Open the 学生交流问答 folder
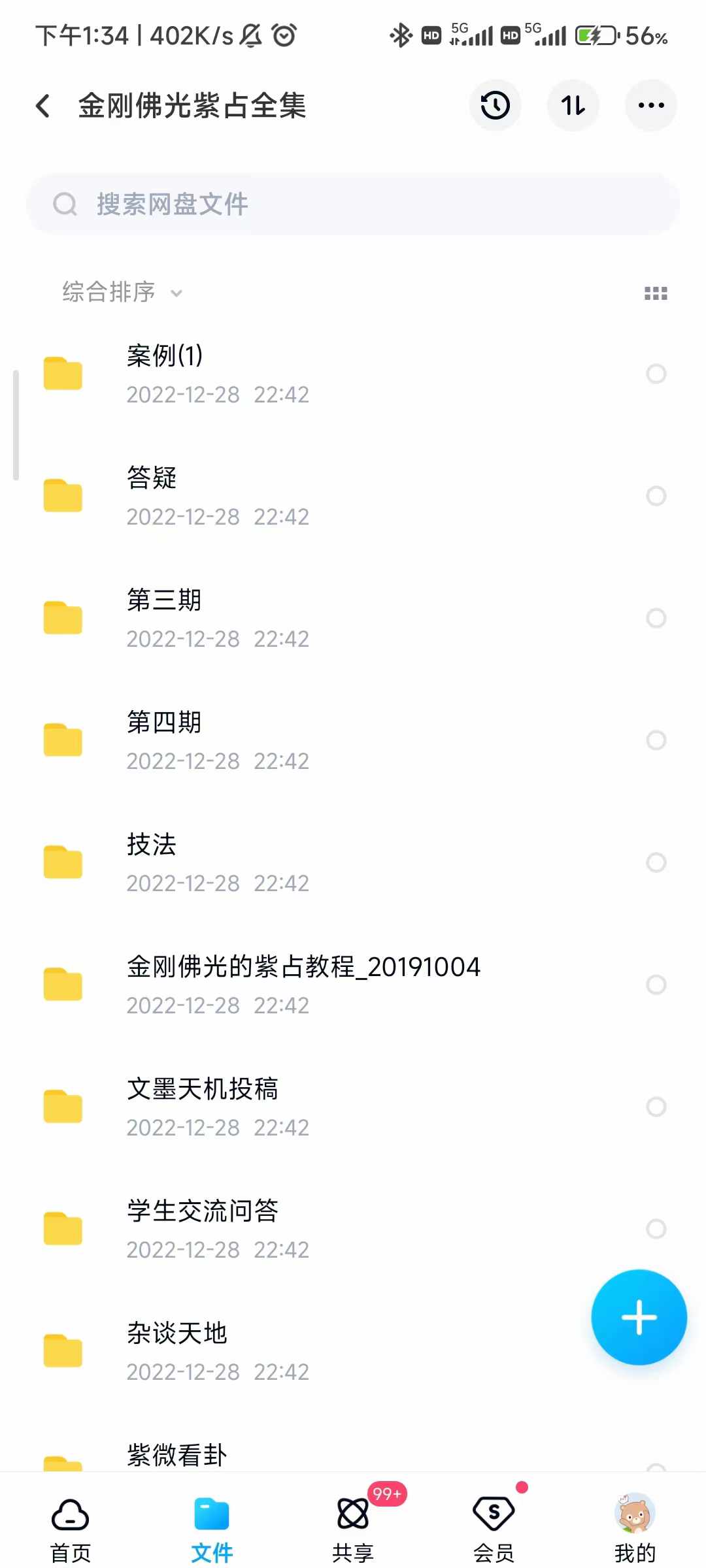706x1568 pixels. [261, 1229]
